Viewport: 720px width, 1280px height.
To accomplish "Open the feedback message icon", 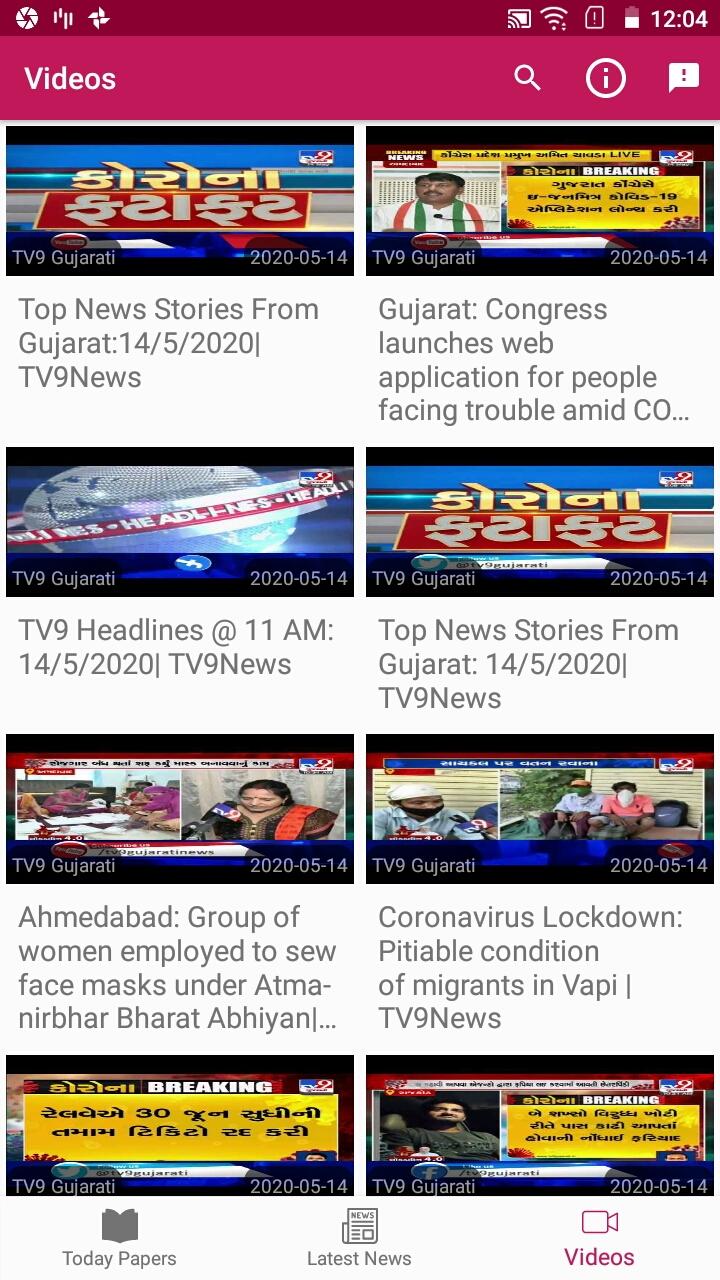I will 684,78.
